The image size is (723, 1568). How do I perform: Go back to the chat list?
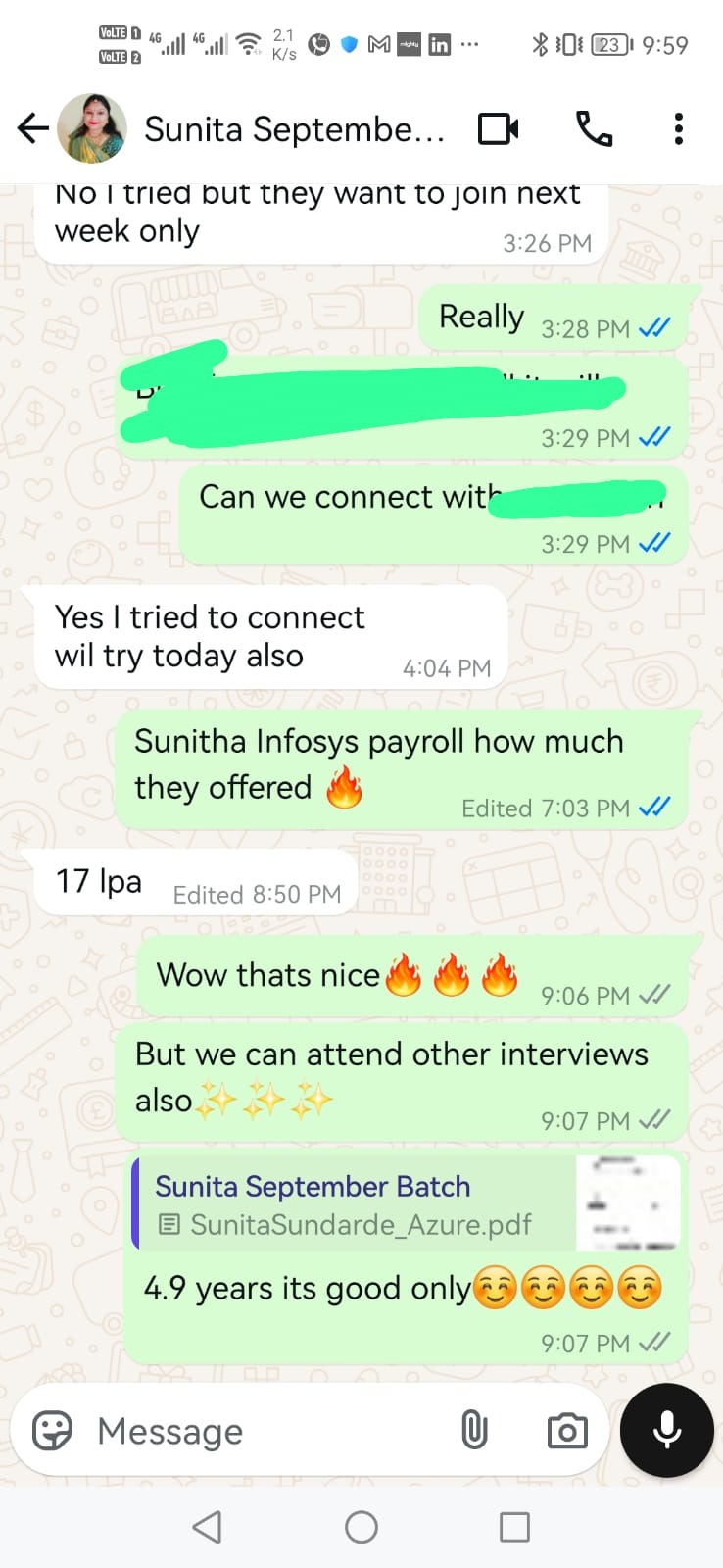[33, 128]
